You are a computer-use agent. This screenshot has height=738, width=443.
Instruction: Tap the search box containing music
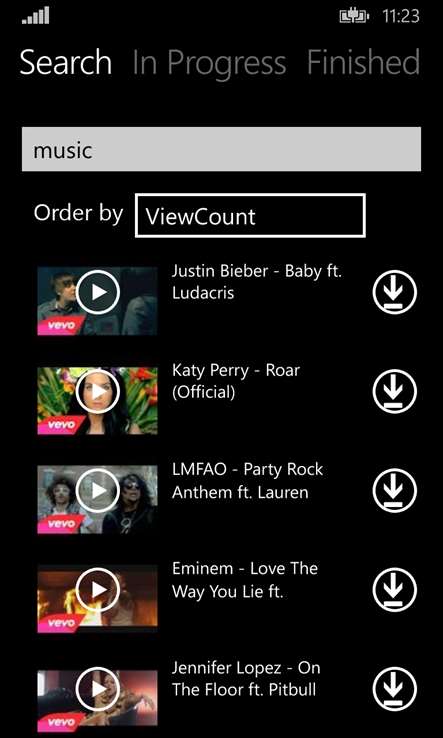pyautogui.click(x=221, y=149)
